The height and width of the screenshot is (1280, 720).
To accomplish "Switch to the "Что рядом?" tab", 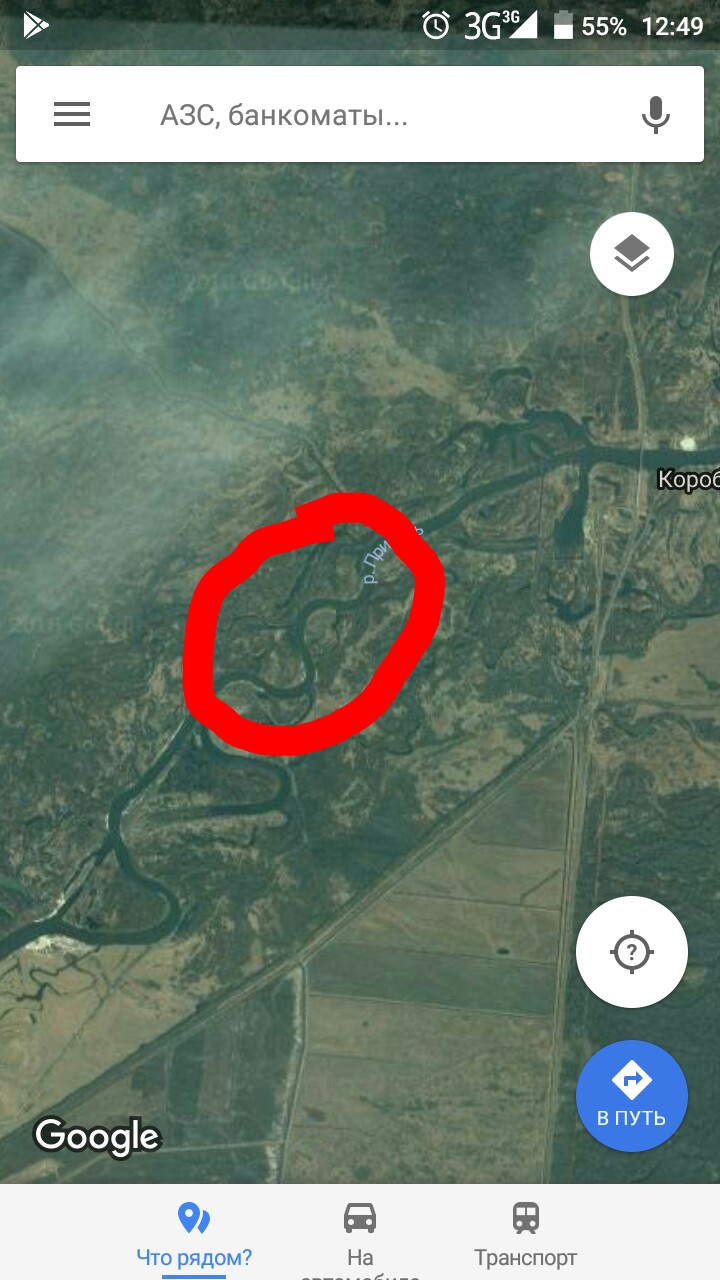I will pos(194,1235).
